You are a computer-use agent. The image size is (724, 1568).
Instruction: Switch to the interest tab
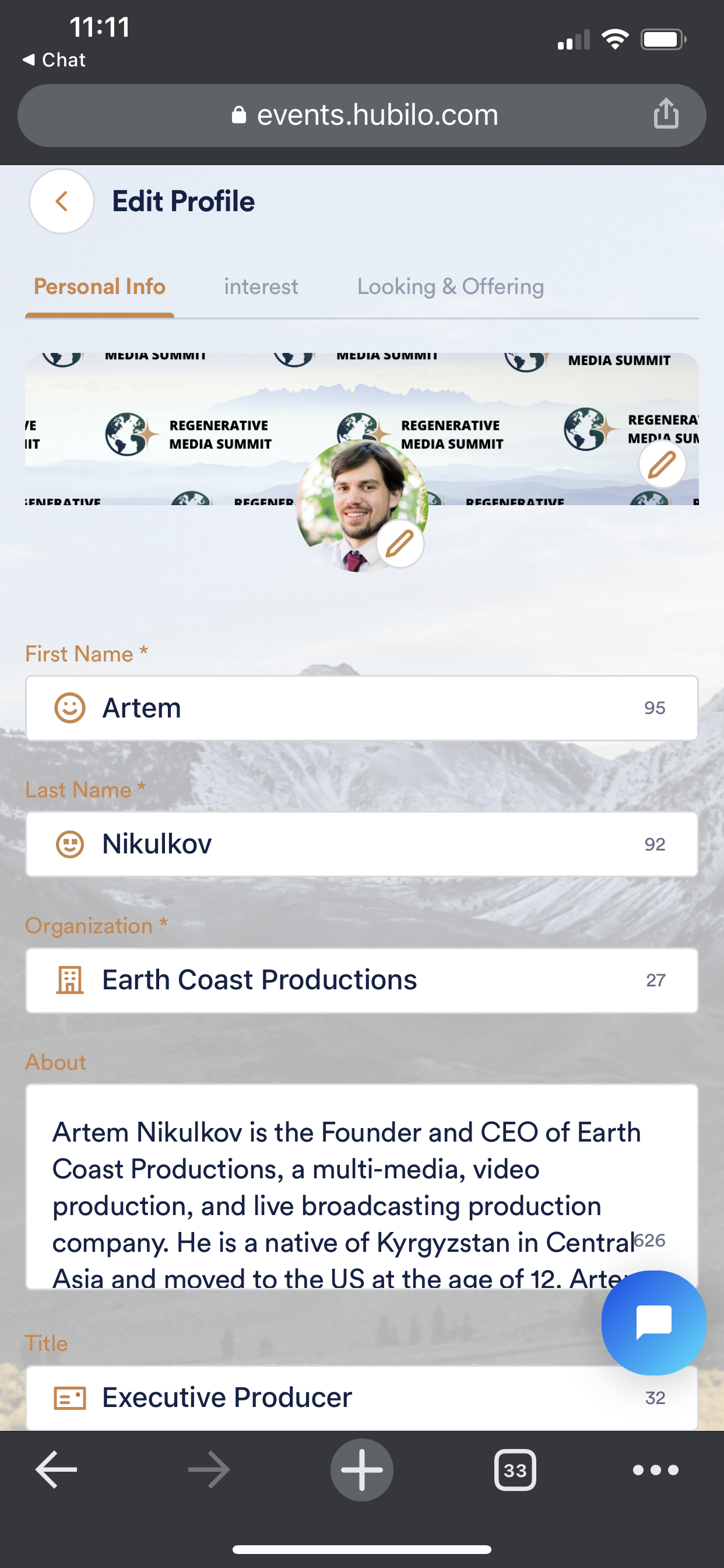coord(261,286)
